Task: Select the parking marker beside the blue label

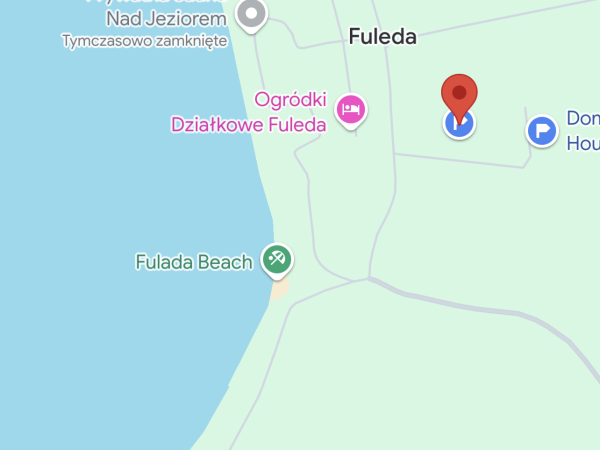Action: [x=542, y=130]
